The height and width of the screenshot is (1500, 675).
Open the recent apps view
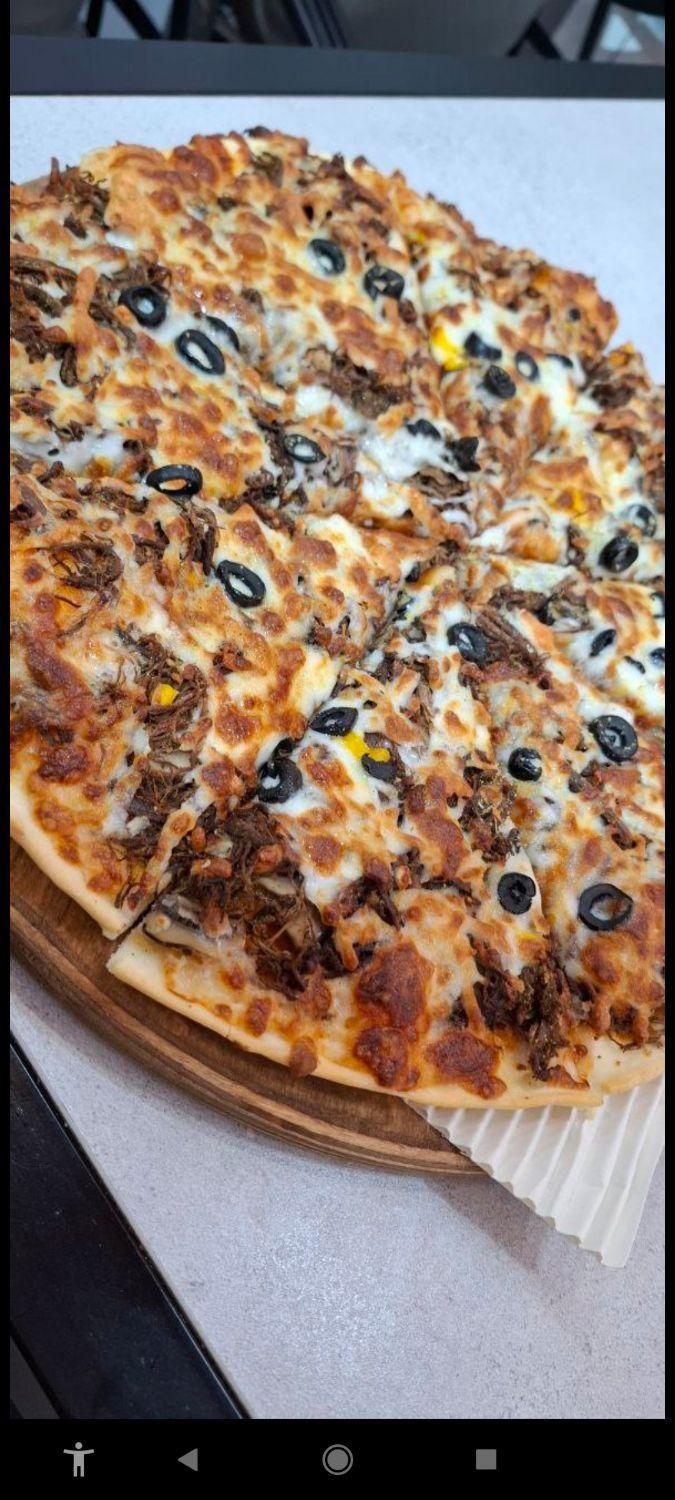point(486,1459)
